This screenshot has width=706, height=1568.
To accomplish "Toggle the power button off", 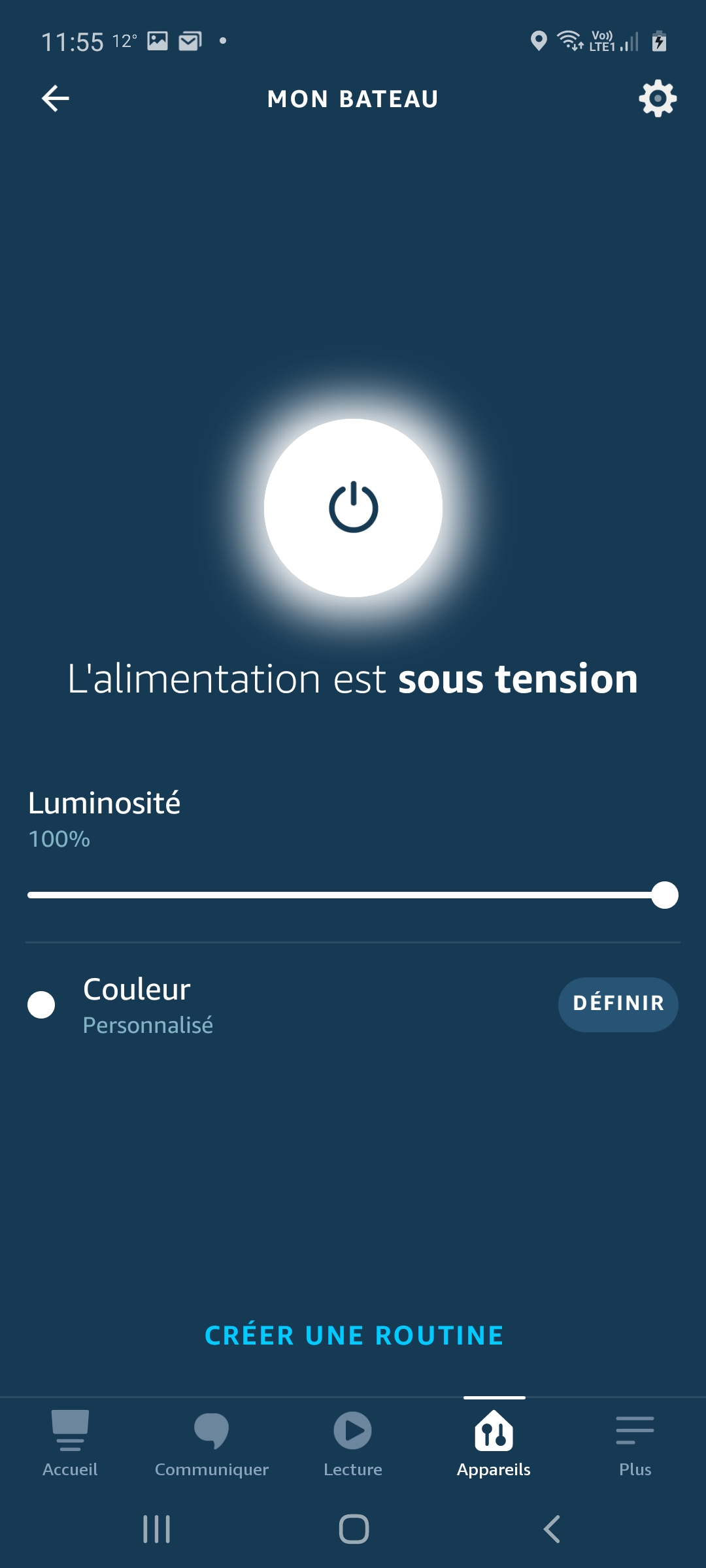I will pyautogui.click(x=353, y=508).
